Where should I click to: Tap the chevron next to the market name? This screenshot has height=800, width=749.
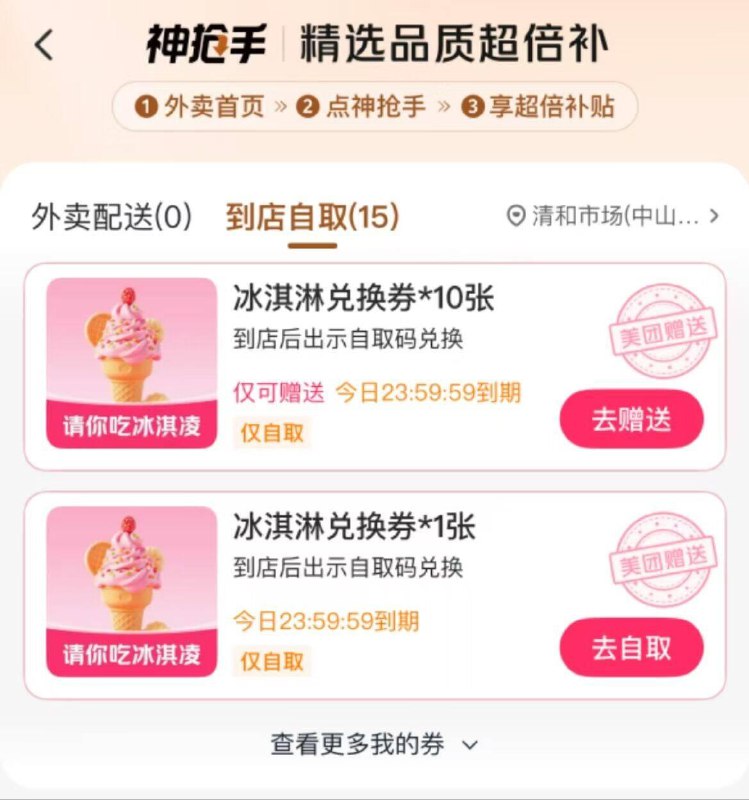click(713, 215)
